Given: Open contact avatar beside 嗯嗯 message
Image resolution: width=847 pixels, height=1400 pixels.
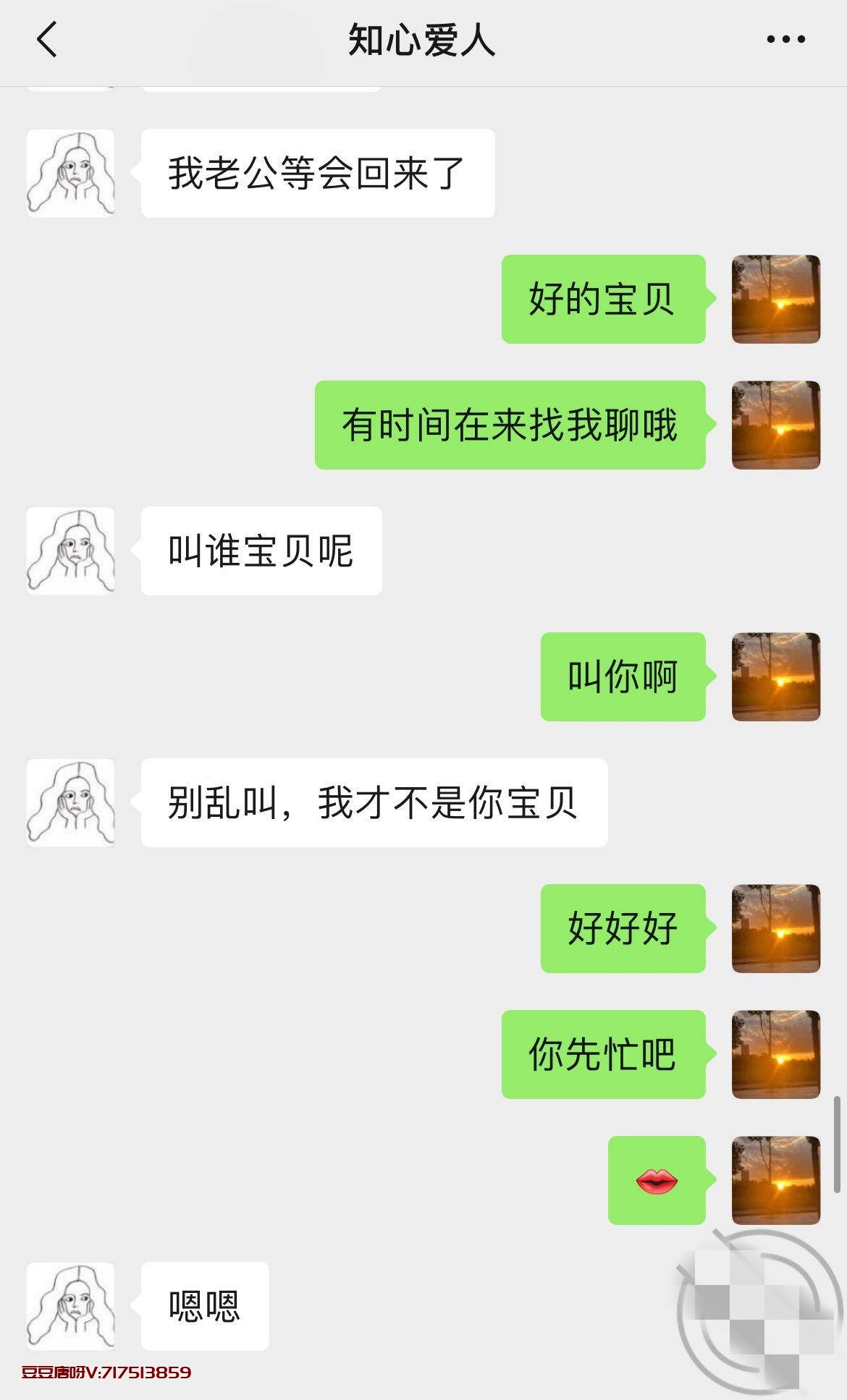Looking at the screenshot, I should (x=70, y=1306).
